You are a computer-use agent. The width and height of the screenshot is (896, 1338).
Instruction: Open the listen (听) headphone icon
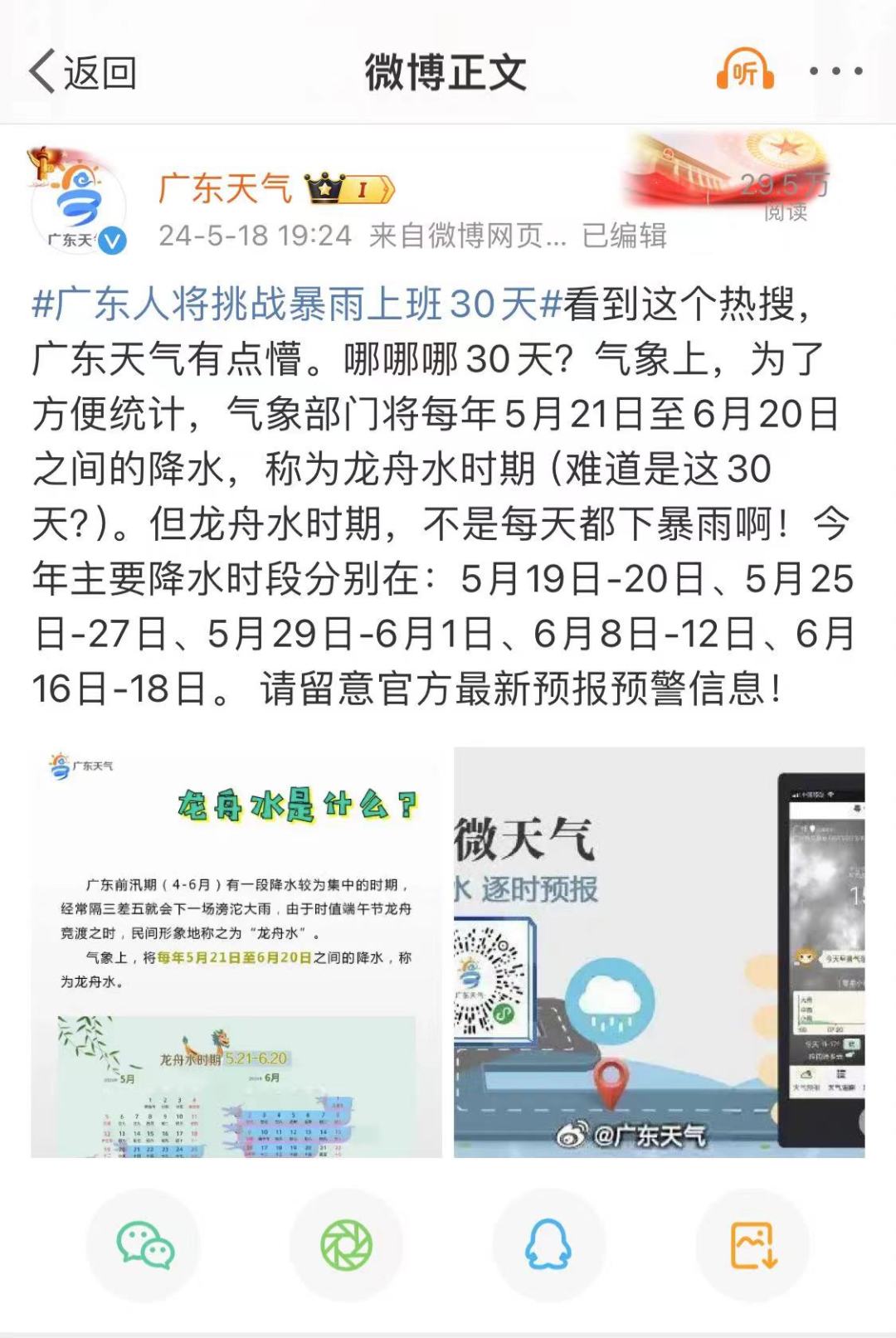pos(745,71)
